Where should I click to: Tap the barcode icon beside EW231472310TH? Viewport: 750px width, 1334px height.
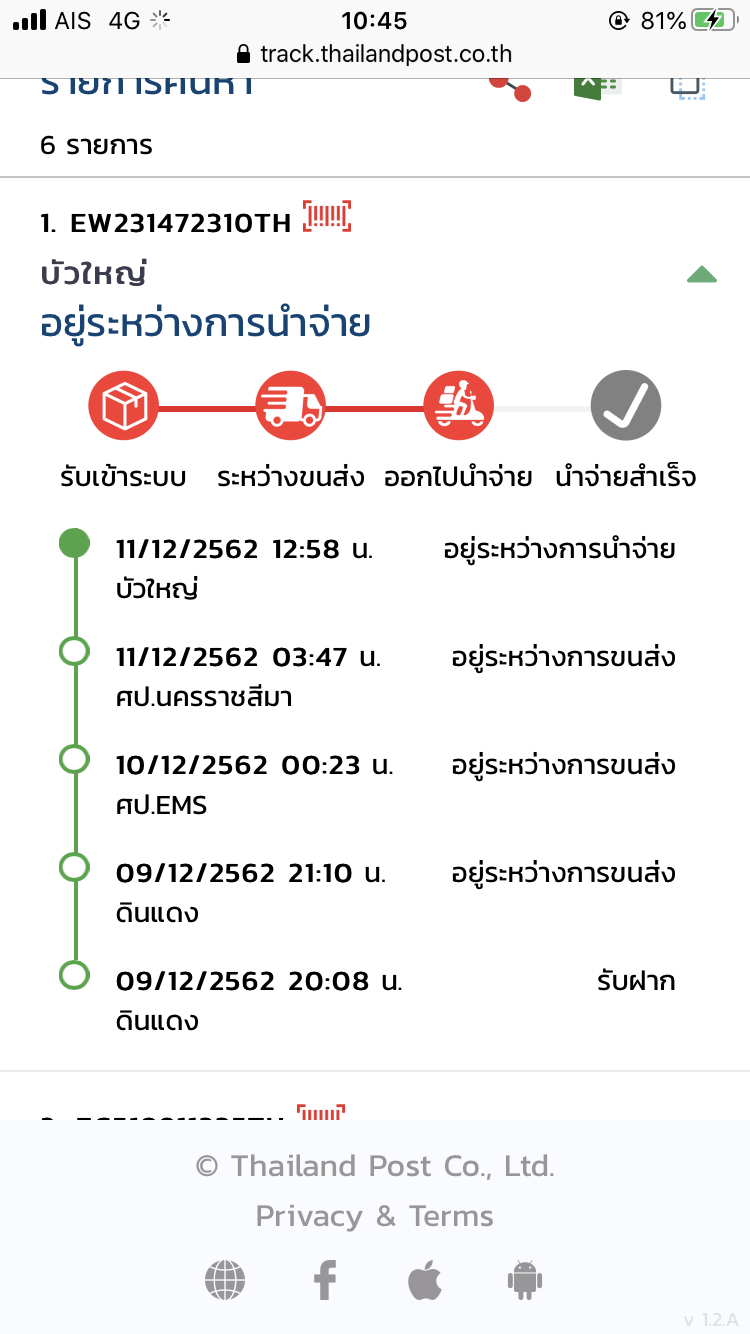(x=328, y=217)
